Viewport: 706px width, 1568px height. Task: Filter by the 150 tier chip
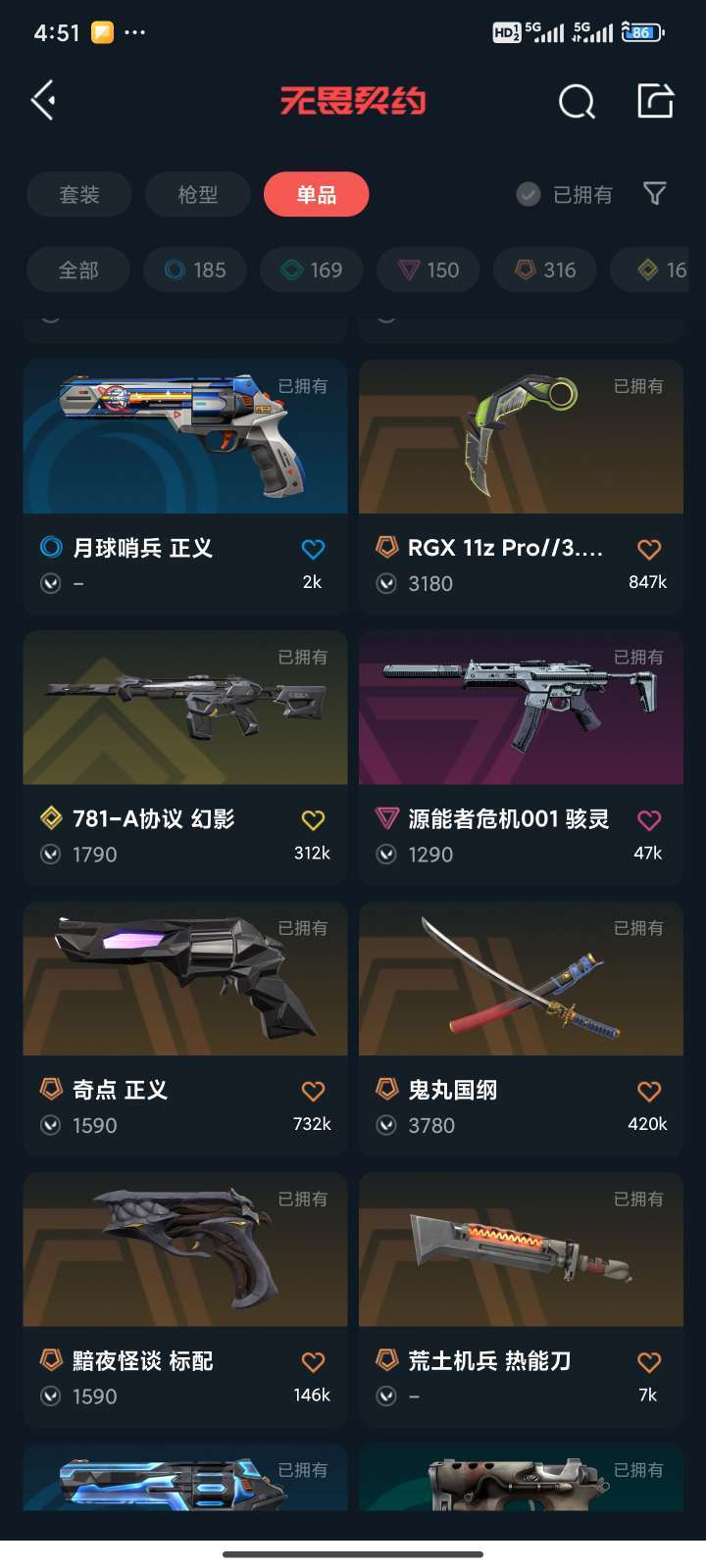(x=429, y=269)
